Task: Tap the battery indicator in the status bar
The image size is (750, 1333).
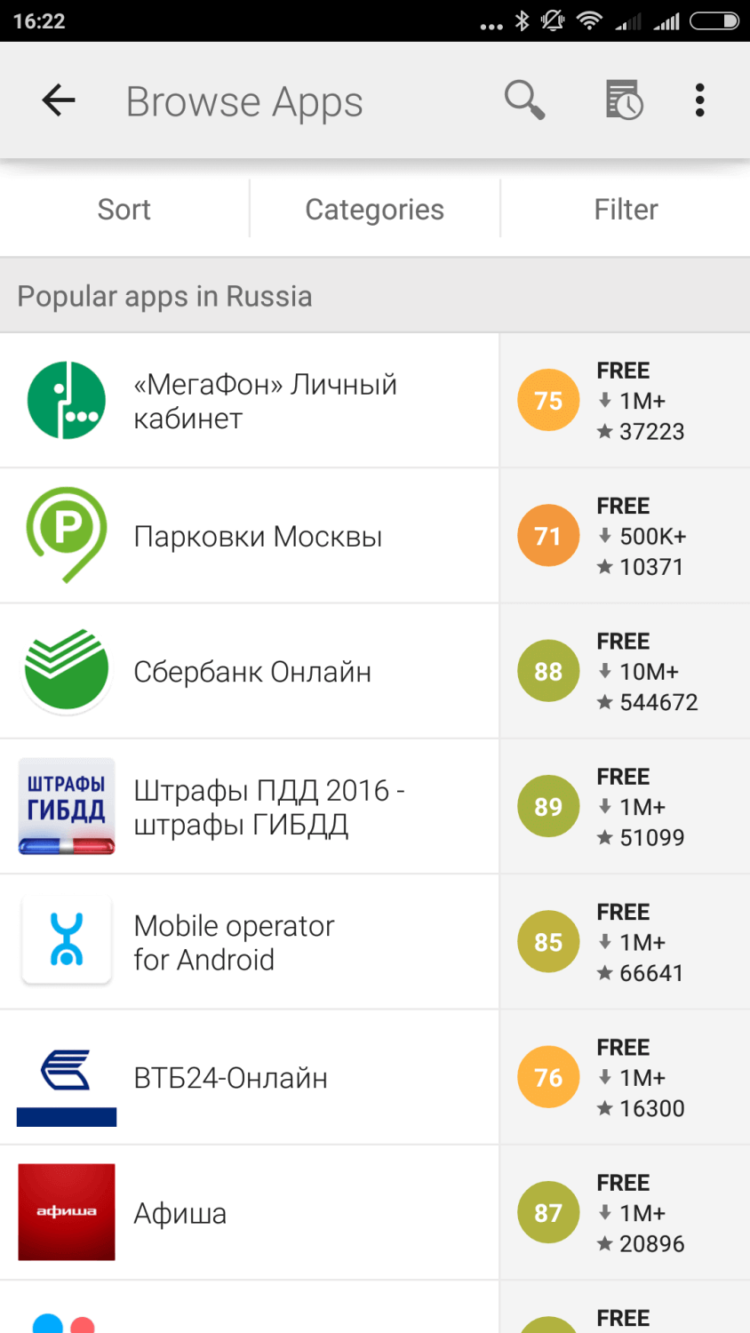Action: coord(716,20)
